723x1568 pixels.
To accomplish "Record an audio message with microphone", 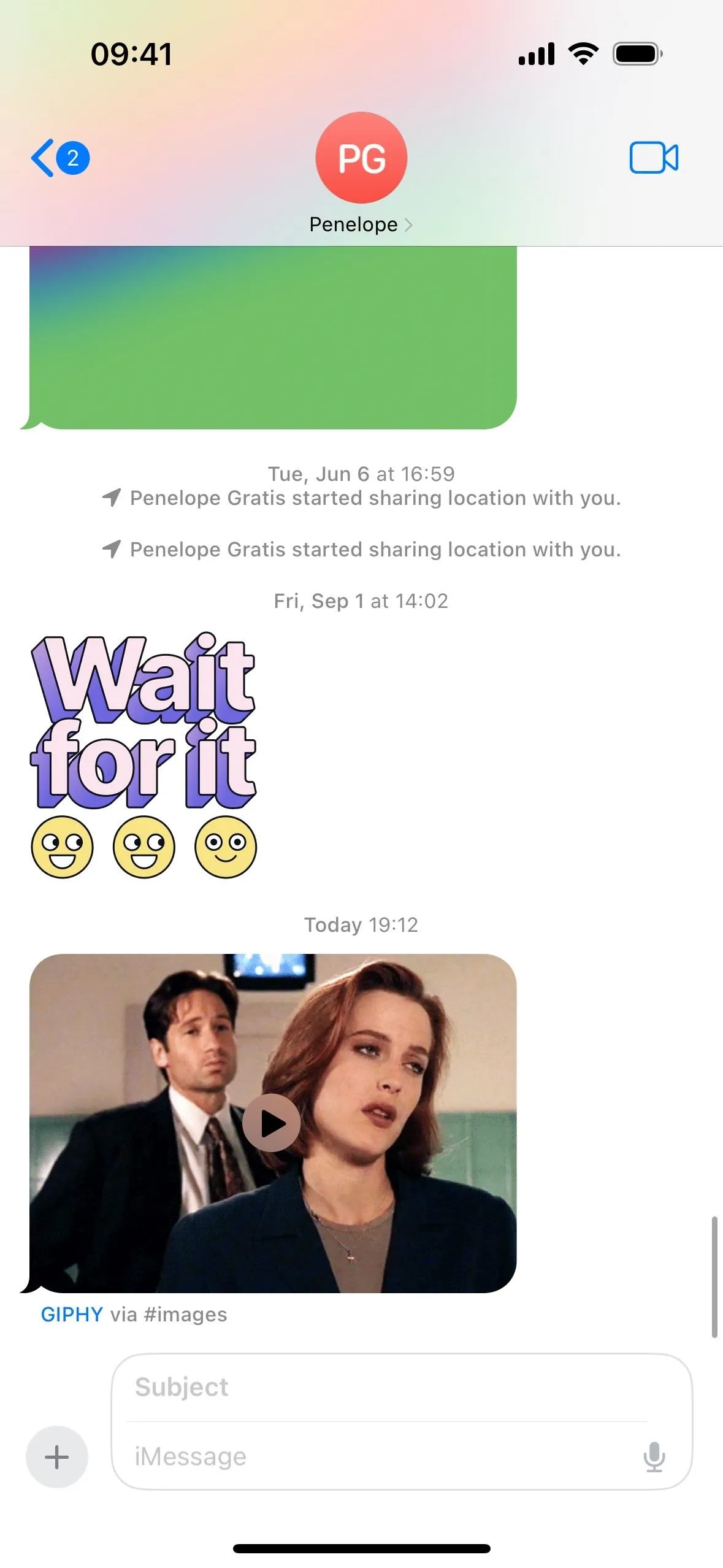I will 654,1456.
